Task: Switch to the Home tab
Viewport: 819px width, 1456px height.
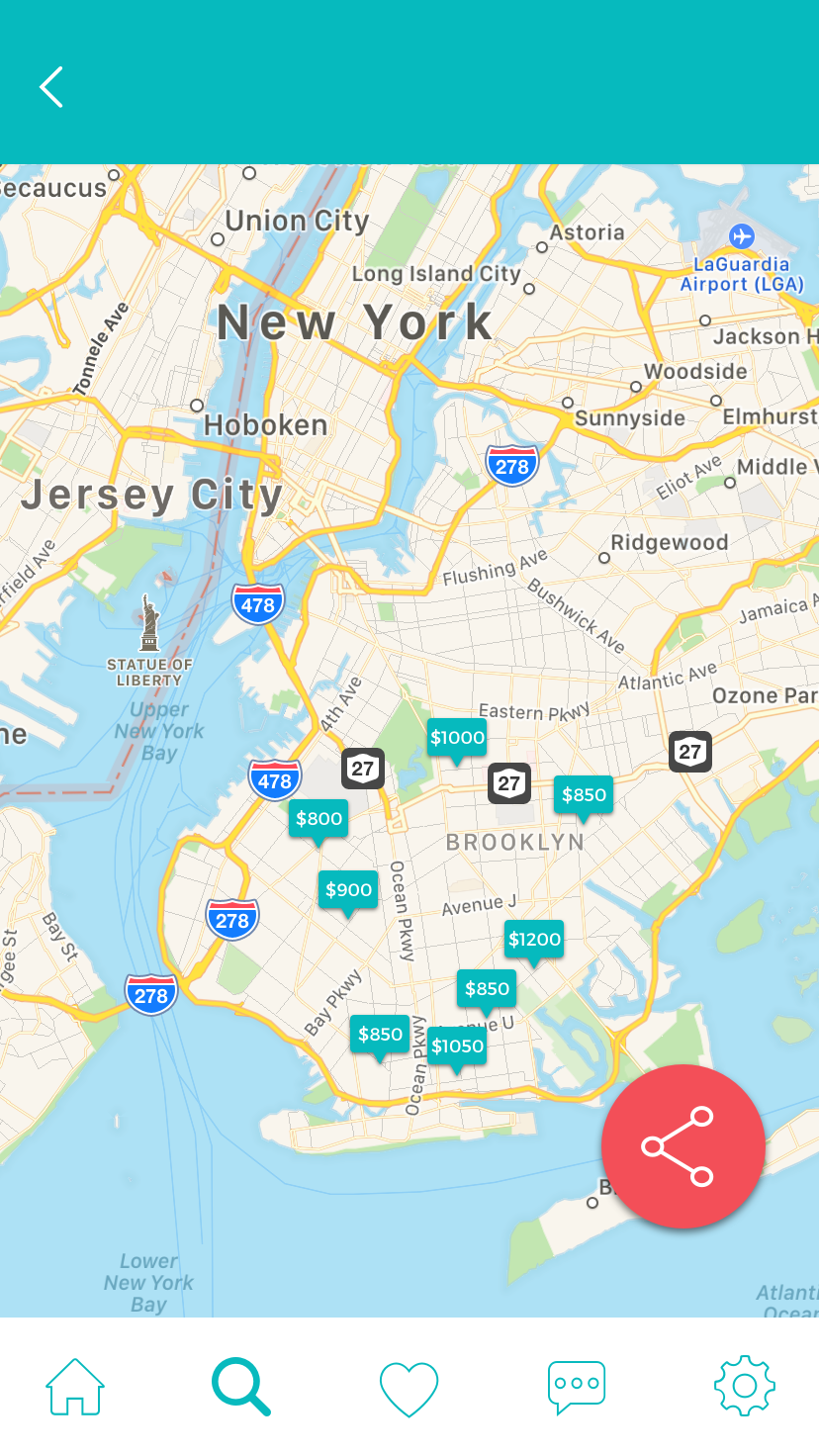Action: 75,1386
